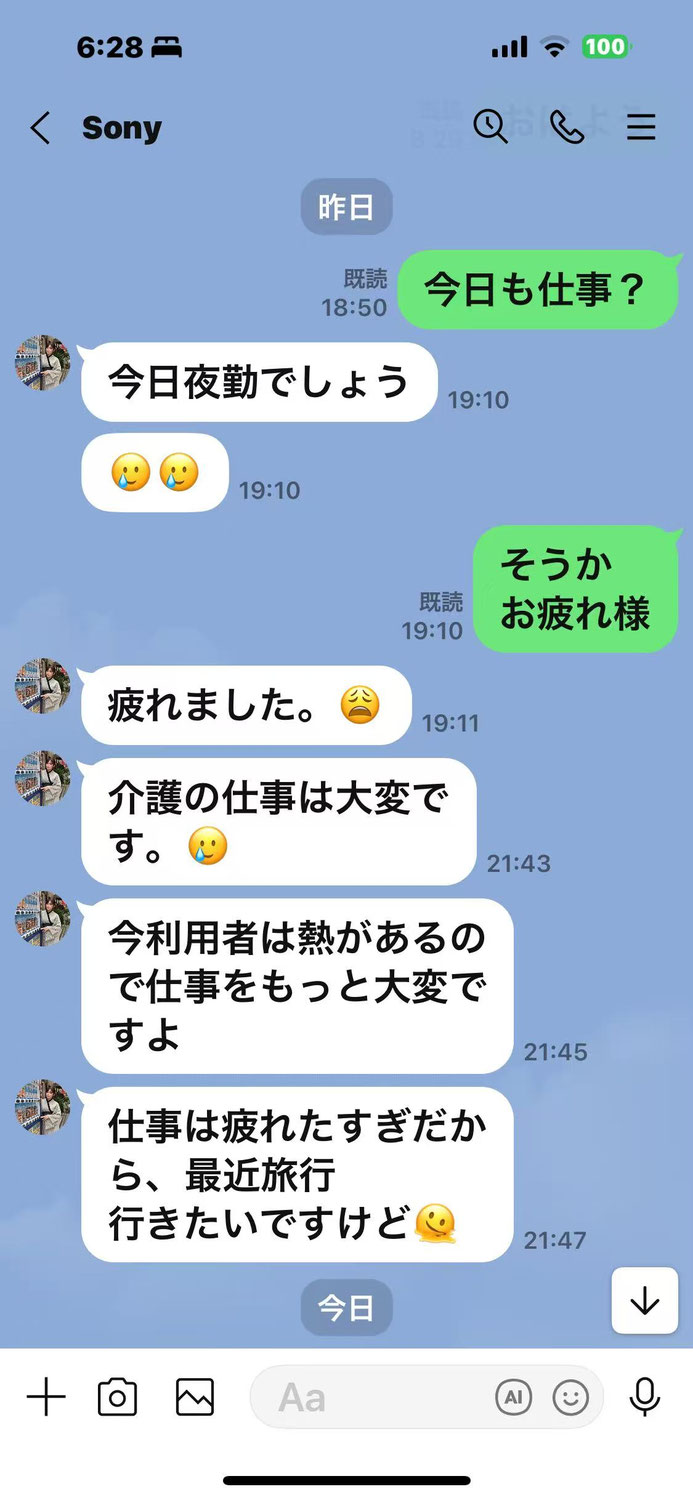Record a voice message with the microphone
693x1500 pixels.
(645, 1397)
